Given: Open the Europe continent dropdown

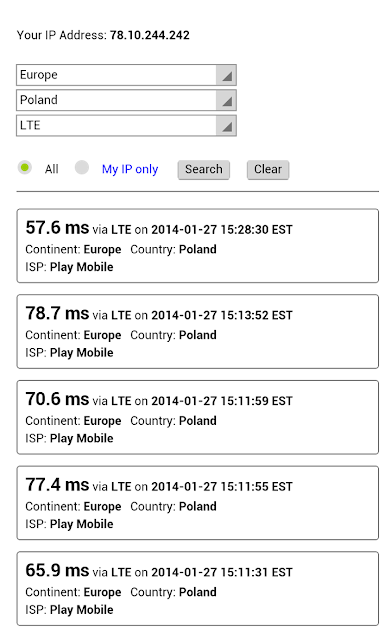Looking at the screenshot, I should click(x=126, y=75).
